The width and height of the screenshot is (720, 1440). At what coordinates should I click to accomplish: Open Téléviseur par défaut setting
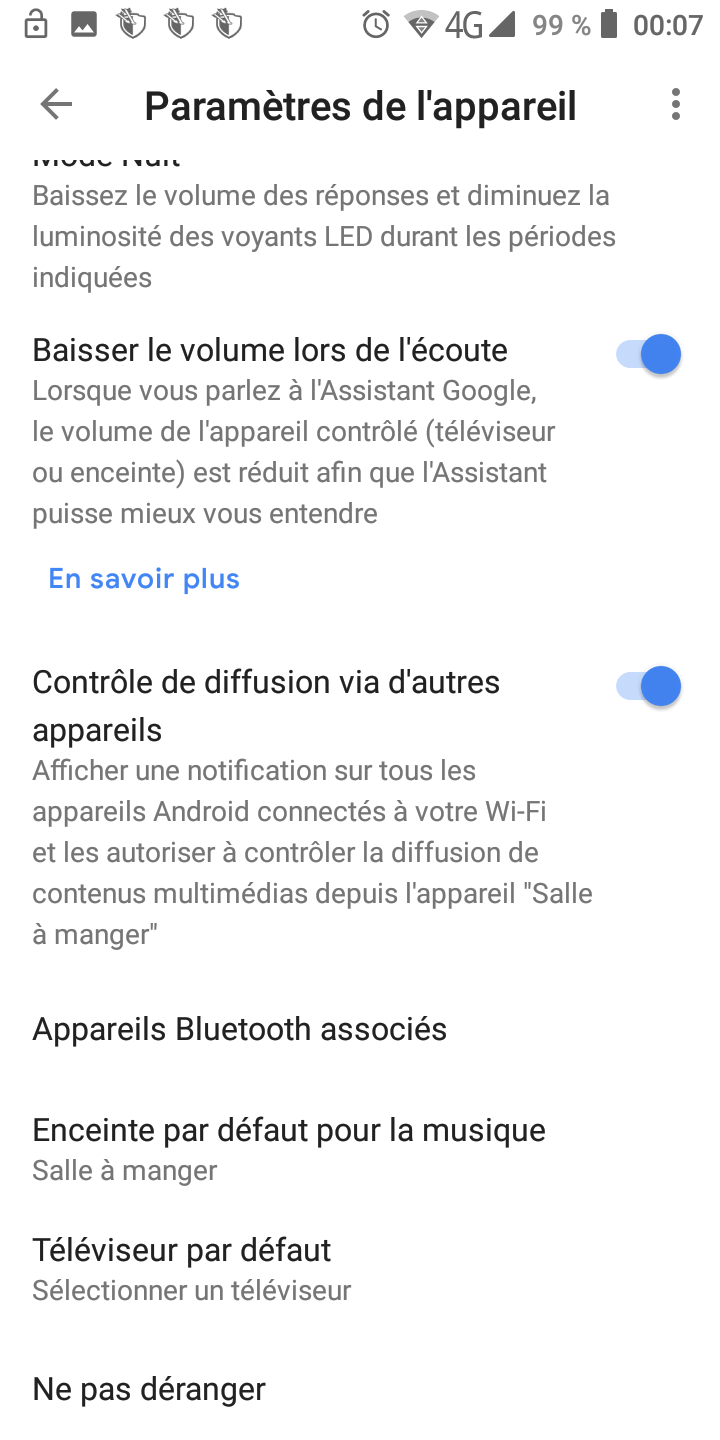191,1268
